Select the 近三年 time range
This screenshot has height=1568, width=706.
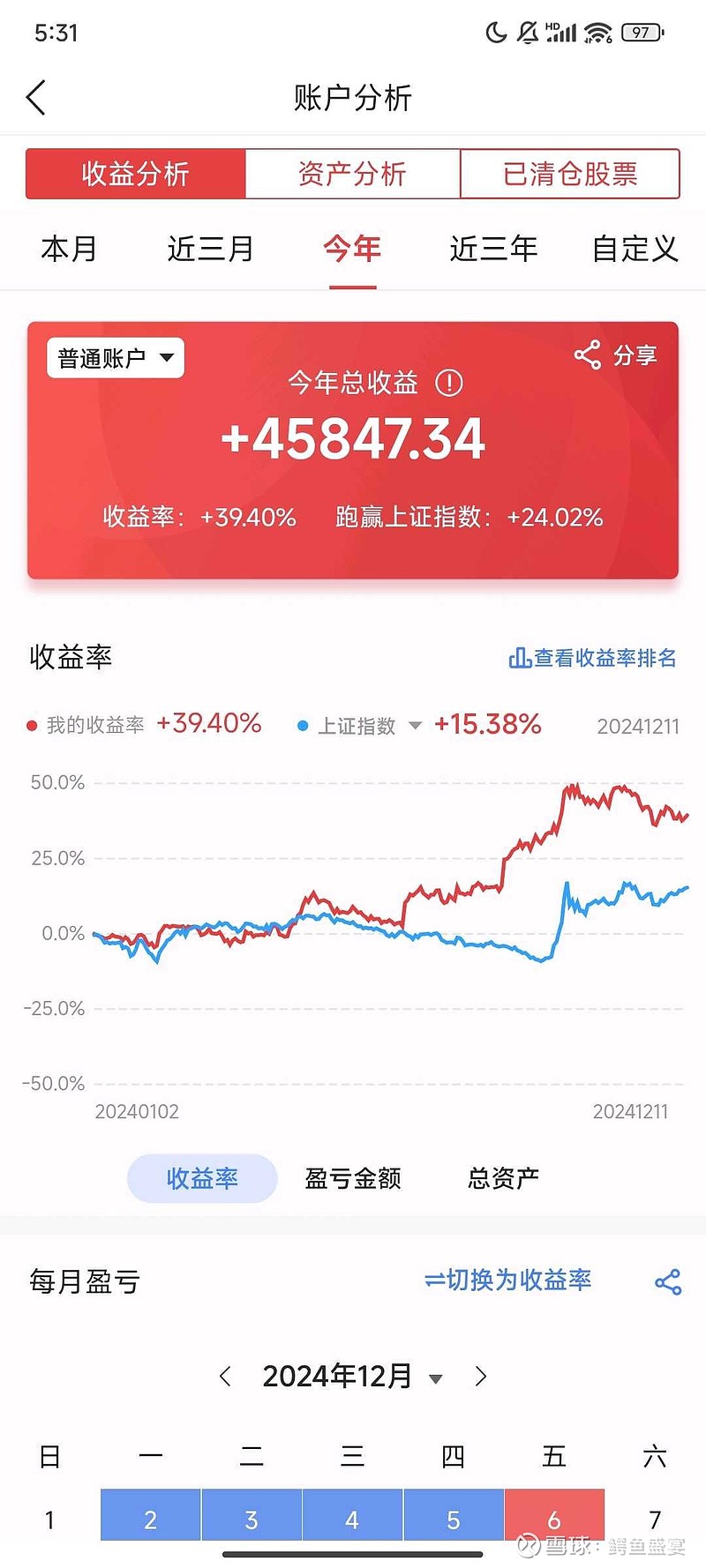[x=493, y=250]
